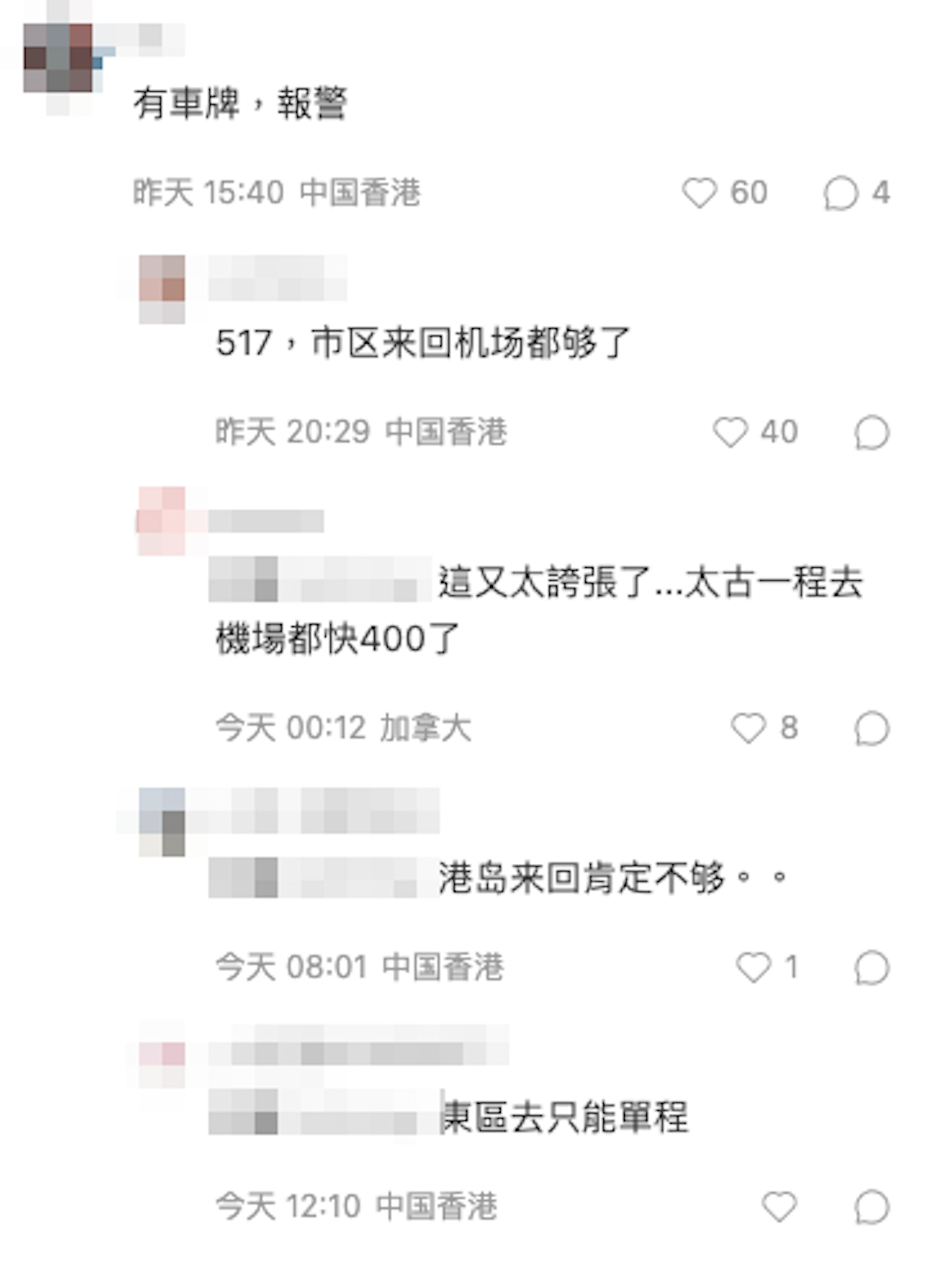Reply to the comment posted from 加拿大

[872, 728]
